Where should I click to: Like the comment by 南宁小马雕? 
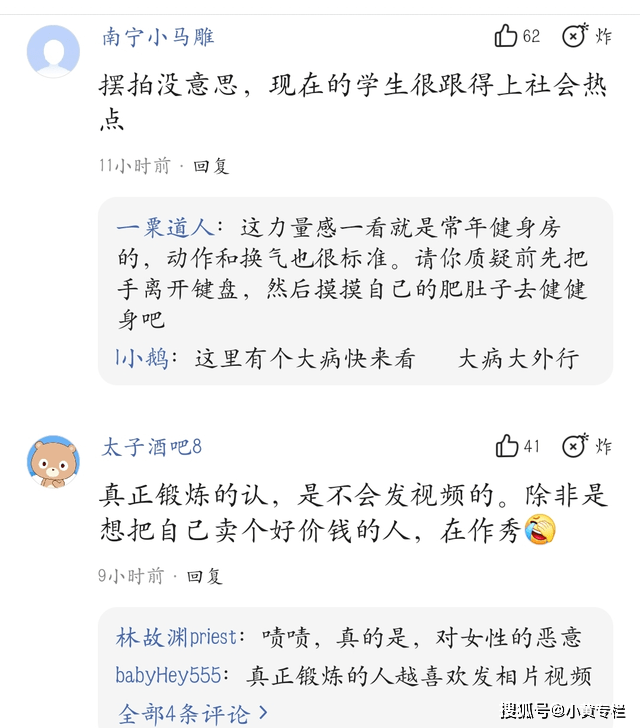507,37
